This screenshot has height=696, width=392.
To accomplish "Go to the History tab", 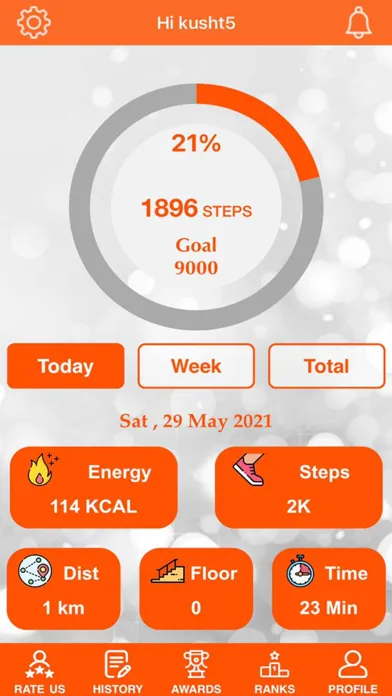I will coord(118,672).
